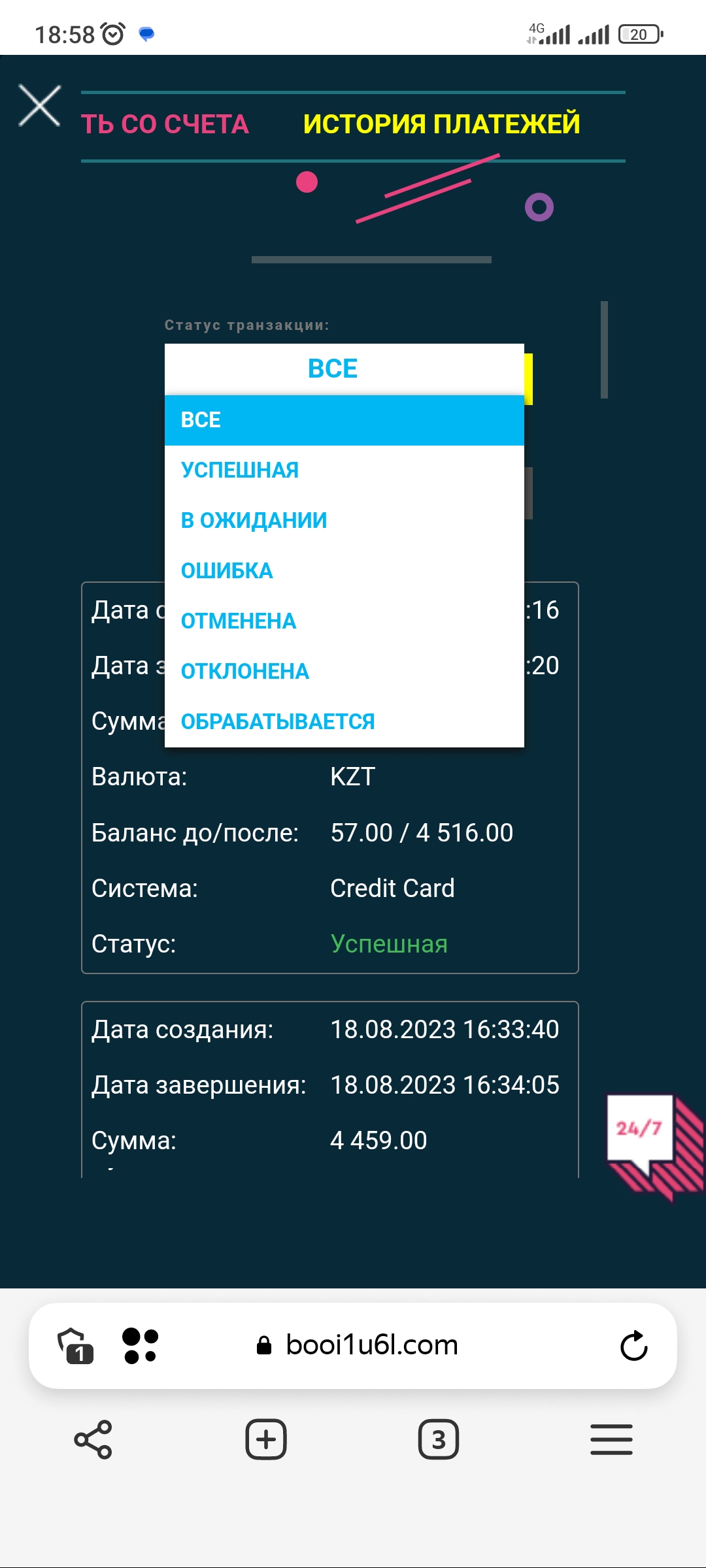This screenshot has width=706, height=1568.
Task: Share this page from the browser
Action: tap(93, 1439)
